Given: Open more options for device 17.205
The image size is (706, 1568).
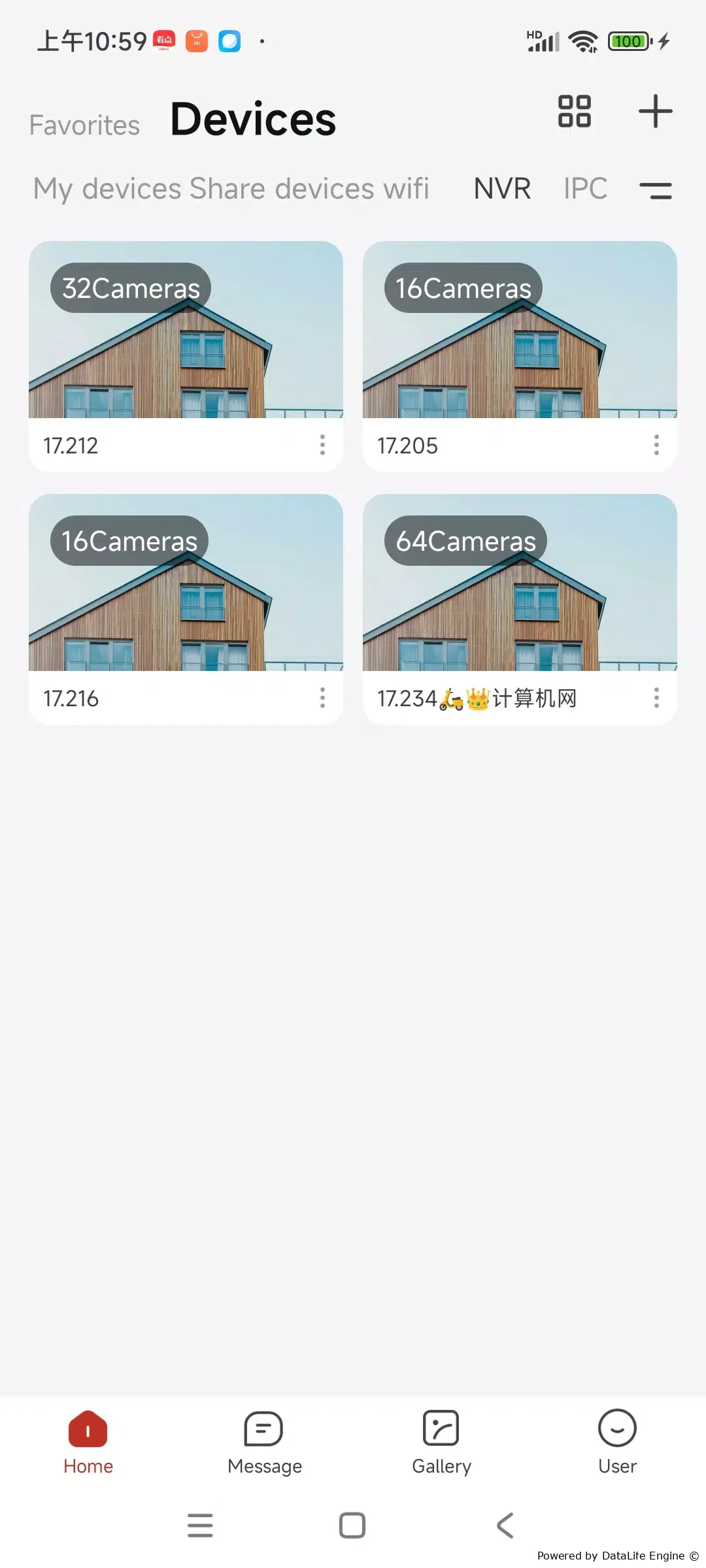Looking at the screenshot, I should 656,445.
